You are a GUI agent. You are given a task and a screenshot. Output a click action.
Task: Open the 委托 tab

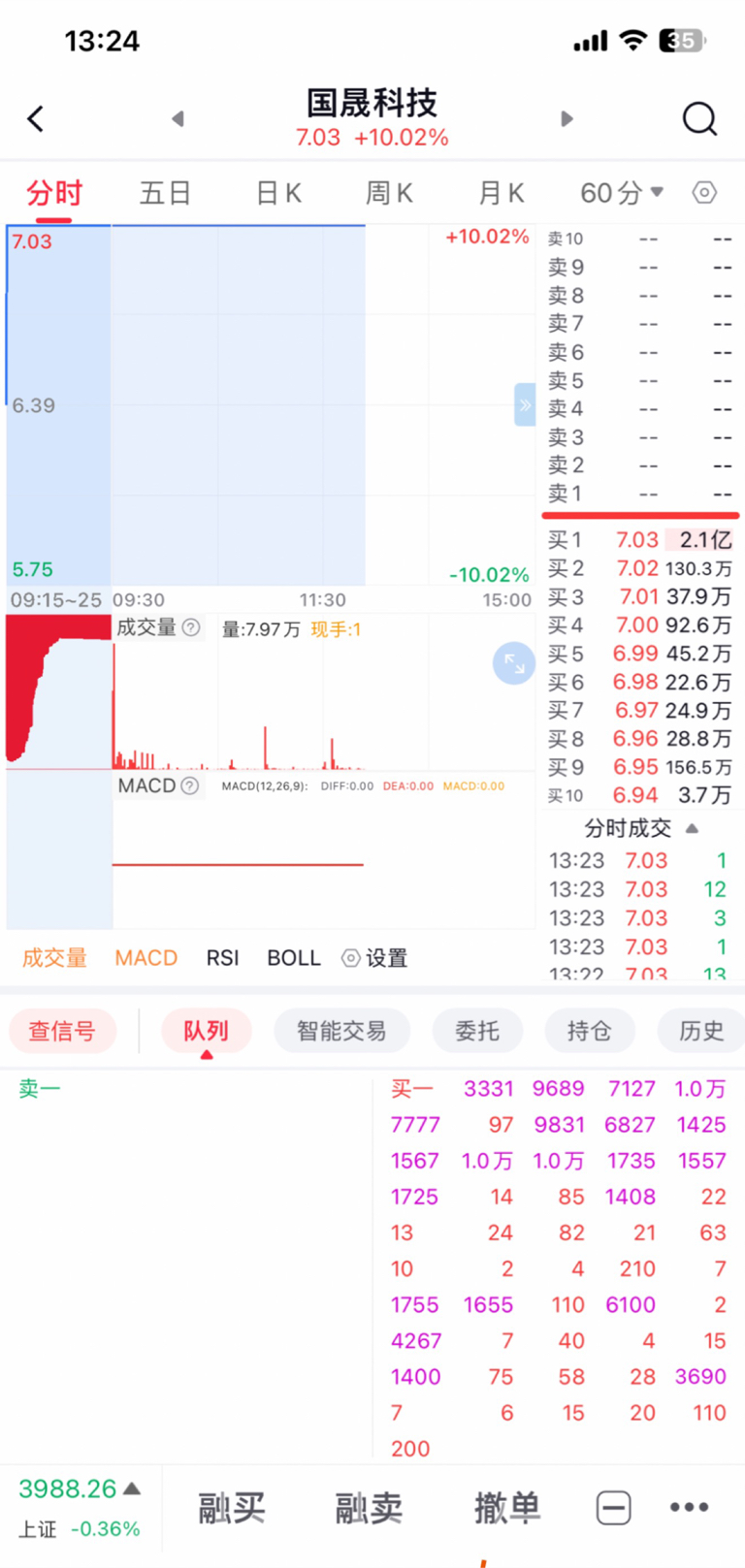[477, 1030]
